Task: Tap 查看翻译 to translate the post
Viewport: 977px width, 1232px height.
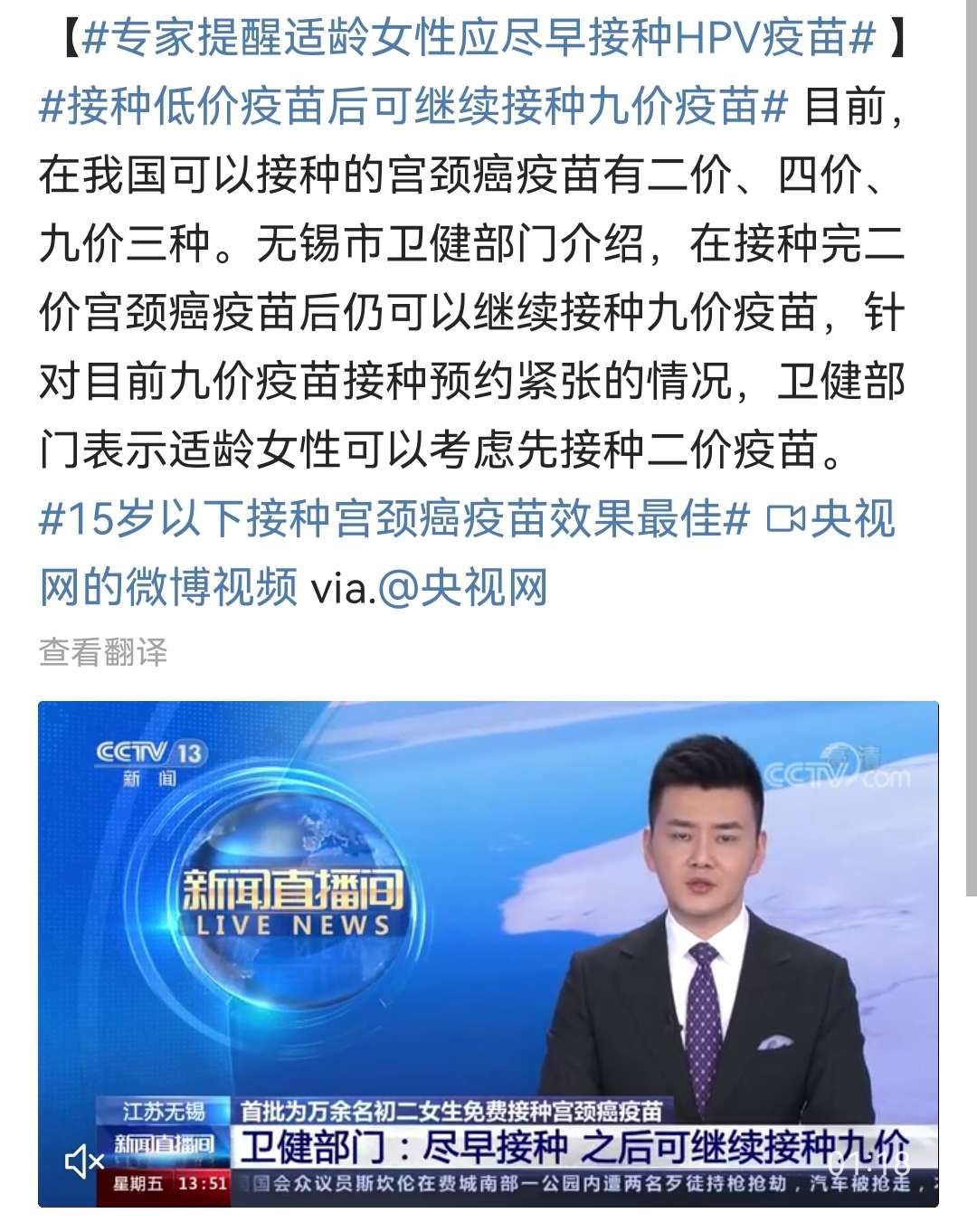Action: pos(103,651)
